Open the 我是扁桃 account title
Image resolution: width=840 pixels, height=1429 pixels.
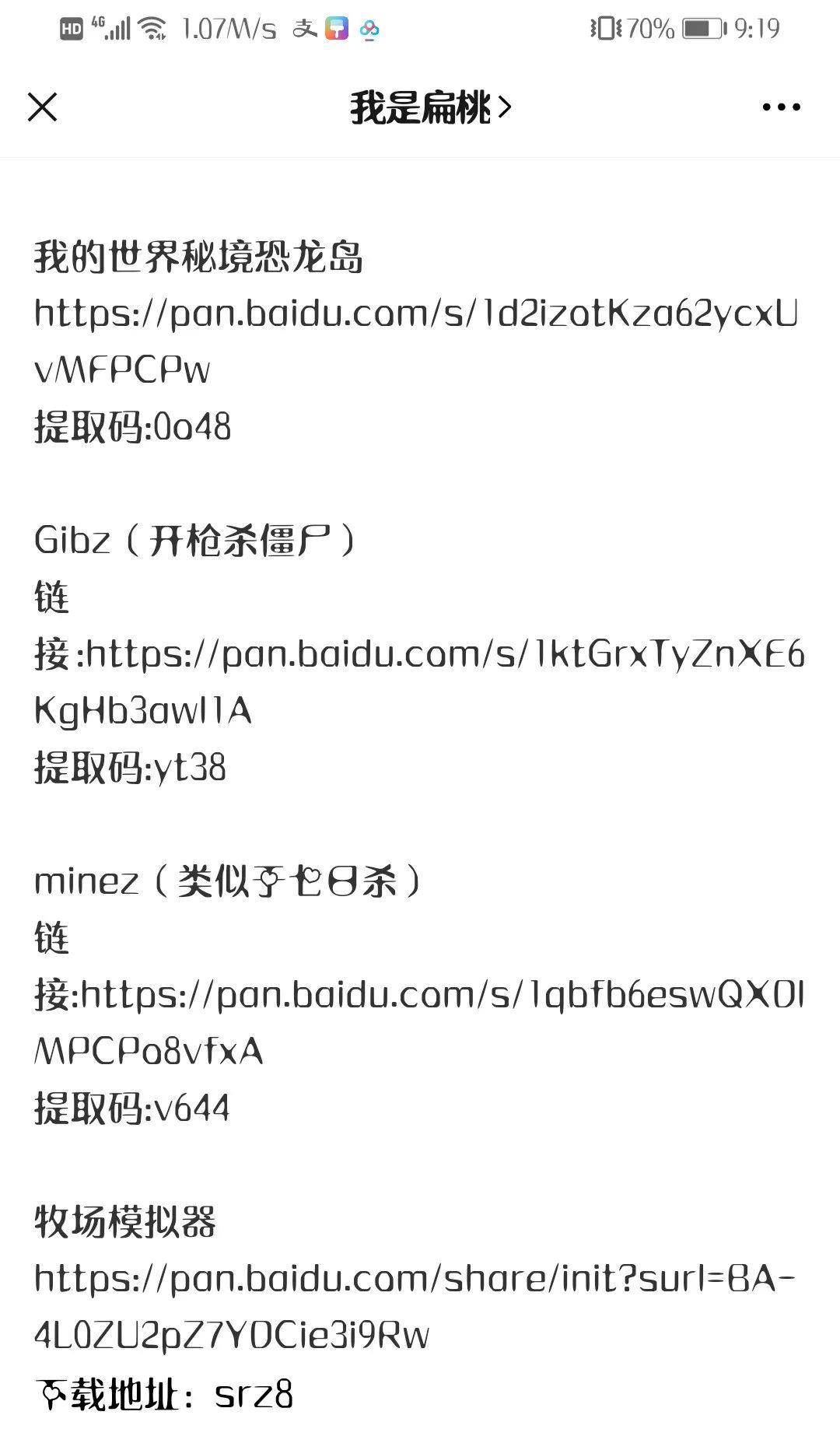pos(431,107)
